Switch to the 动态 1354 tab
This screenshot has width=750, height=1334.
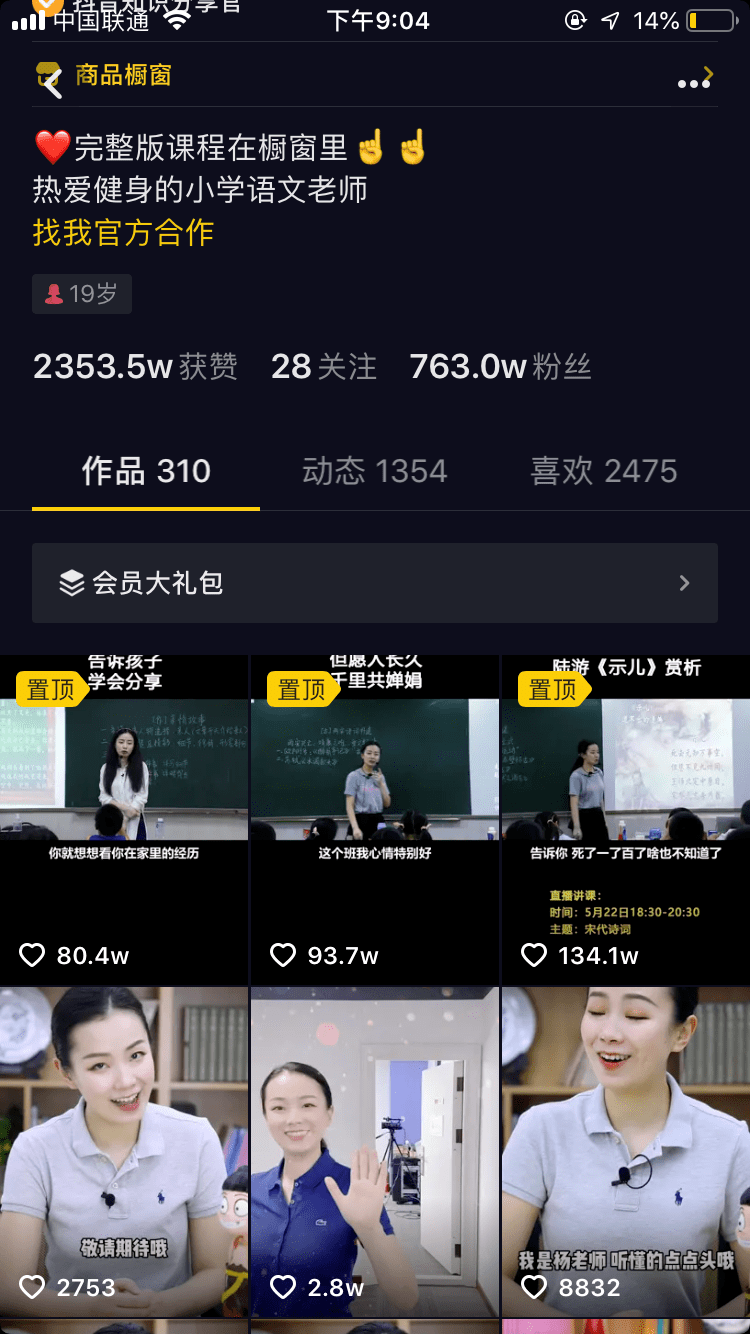(x=374, y=471)
